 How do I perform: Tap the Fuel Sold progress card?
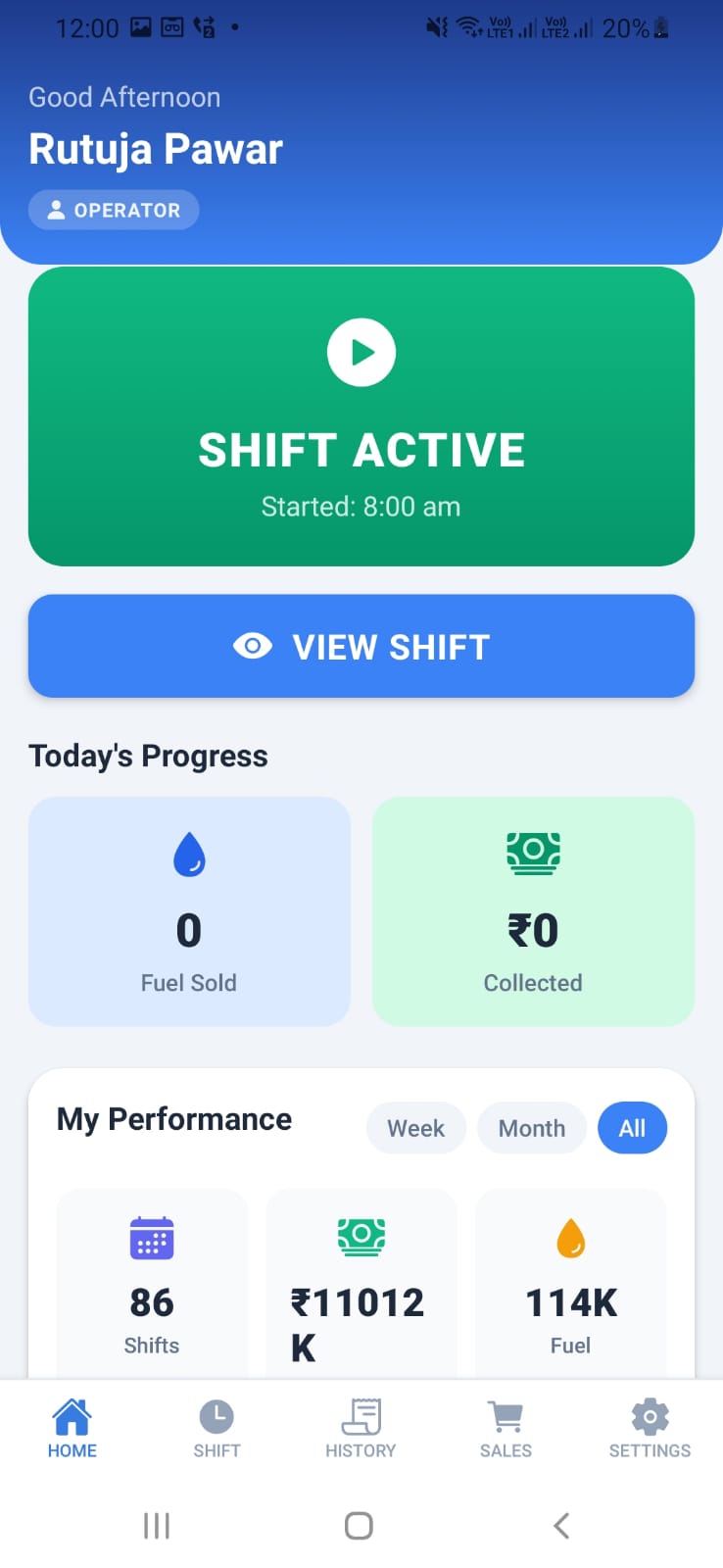[189, 911]
